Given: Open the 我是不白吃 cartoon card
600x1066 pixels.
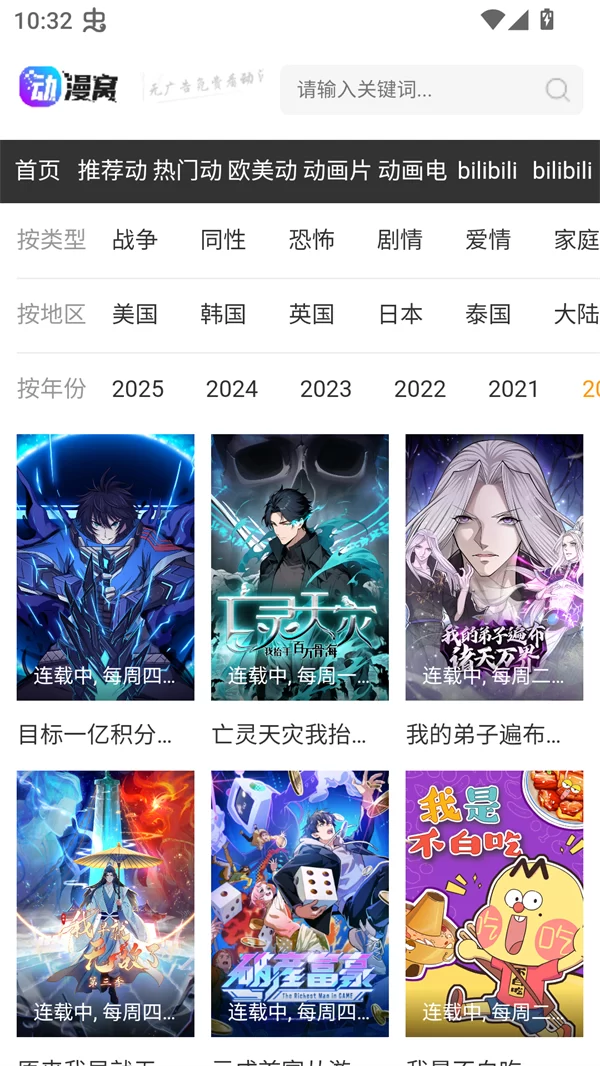Looking at the screenshot, I should pyautogui.click(x=494, y=903).
